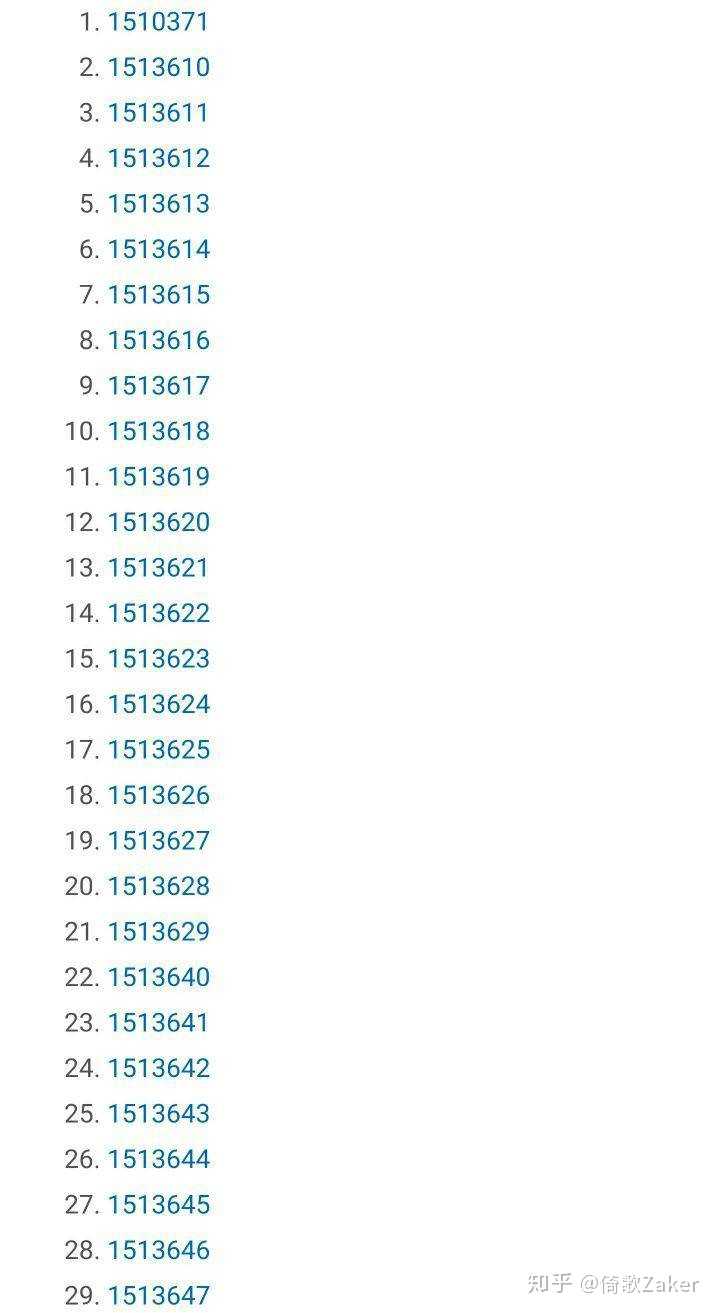Viewport: 717px width, 1313px height.
Task: Open link 1510371
Action: (158, 22)
